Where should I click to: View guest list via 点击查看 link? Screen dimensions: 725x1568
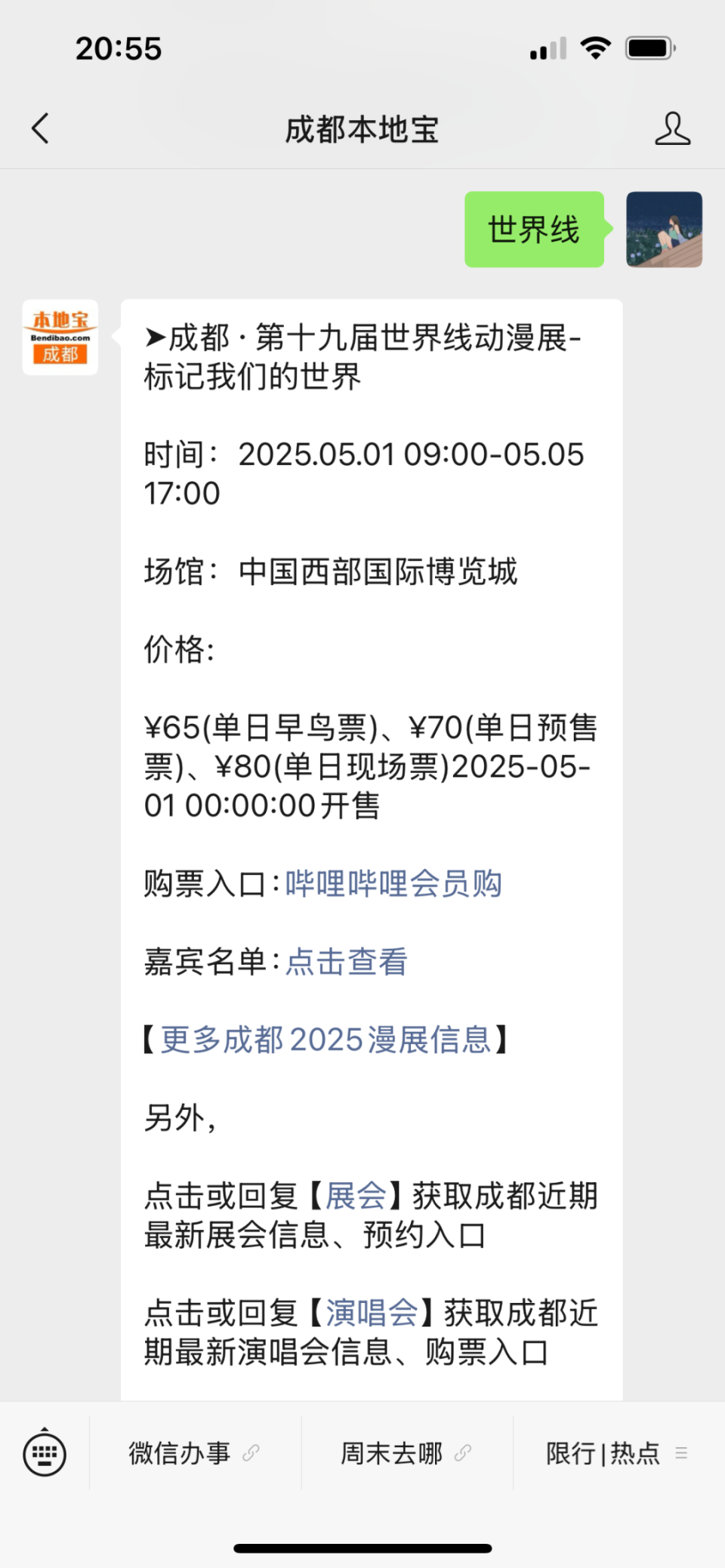tap(346, 962)
